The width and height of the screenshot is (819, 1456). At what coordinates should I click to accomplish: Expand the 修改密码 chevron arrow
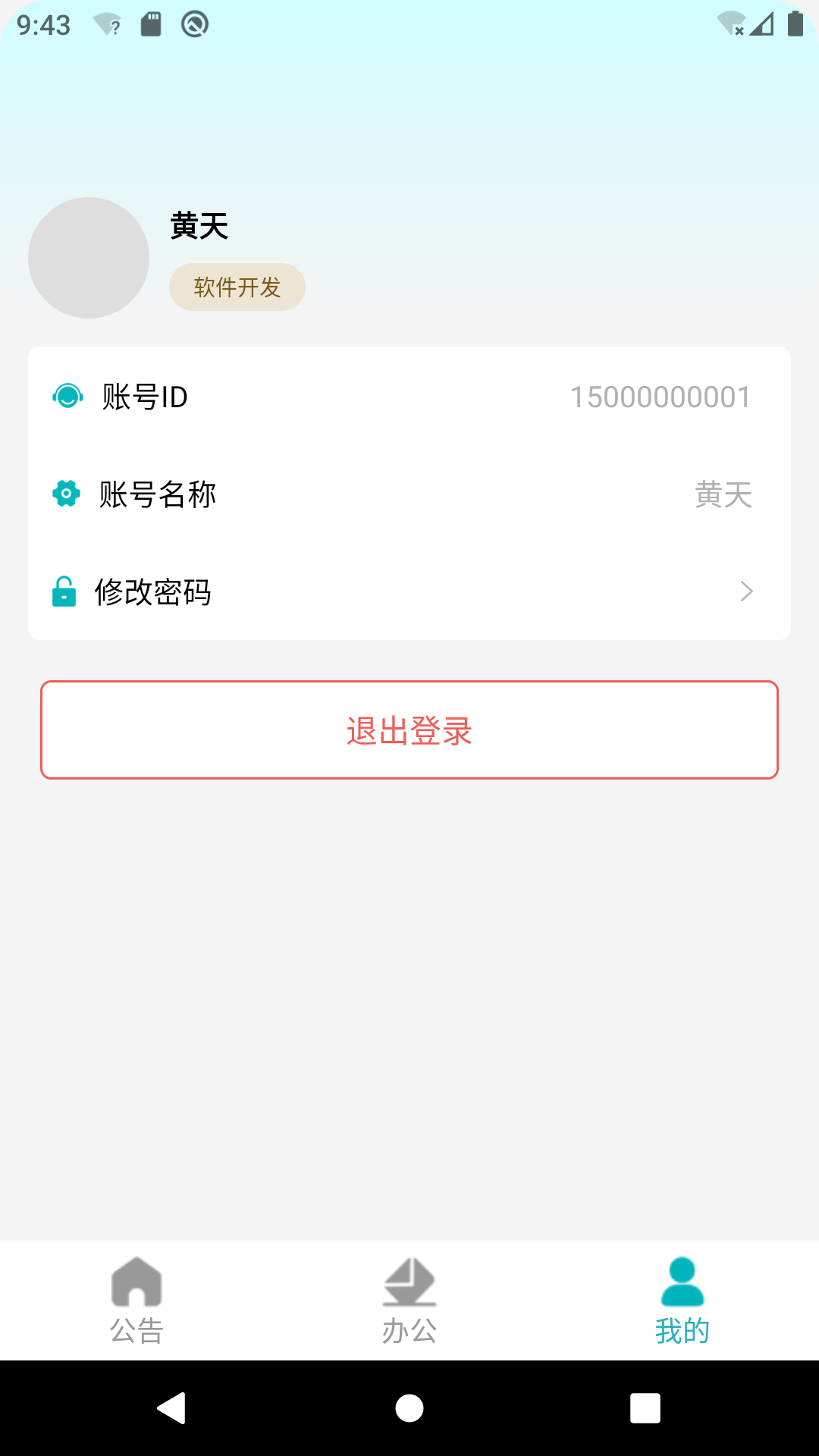tap(746, 592)
